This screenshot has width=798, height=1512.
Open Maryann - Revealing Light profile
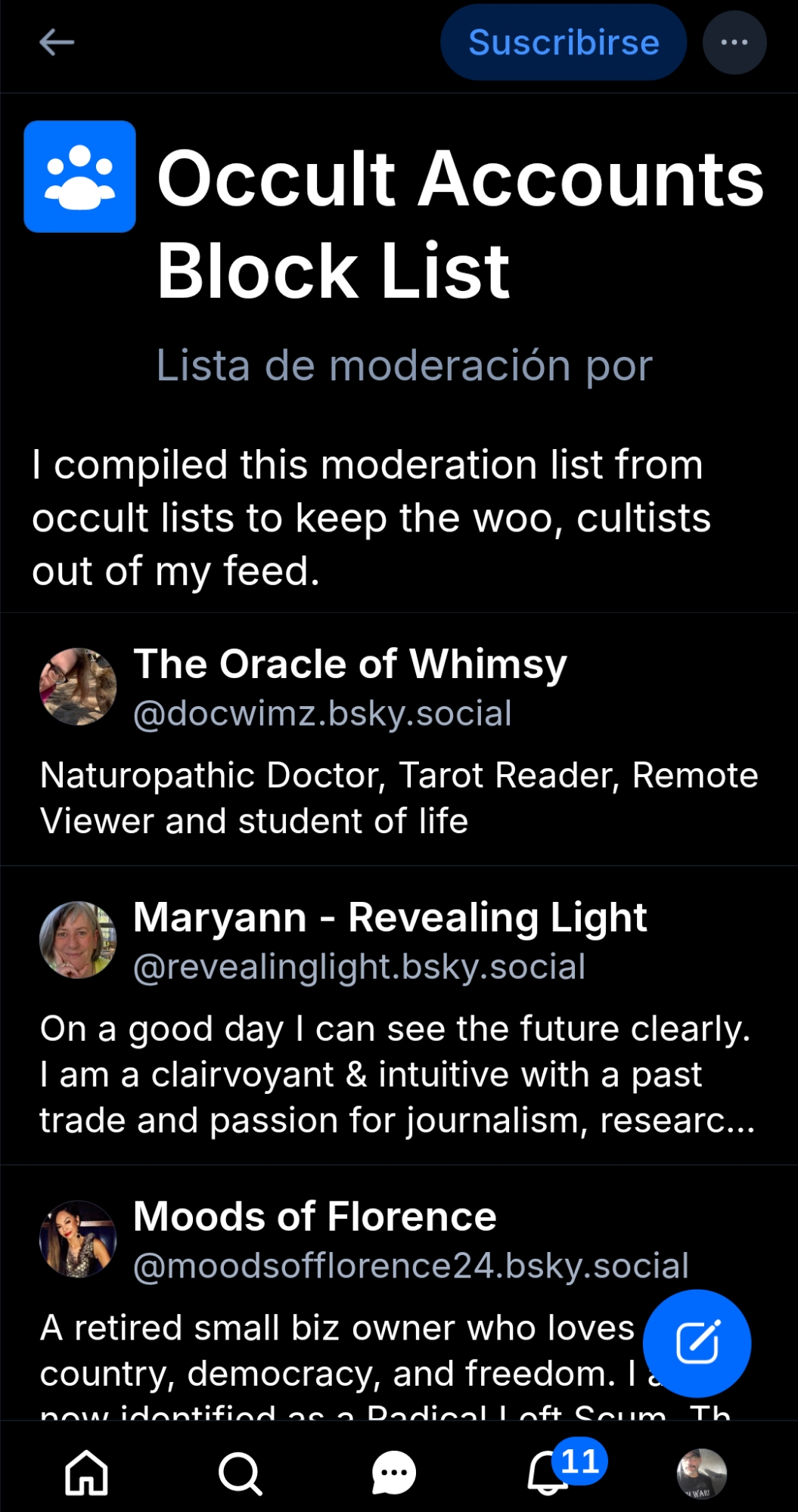click(x=390, y=918)
